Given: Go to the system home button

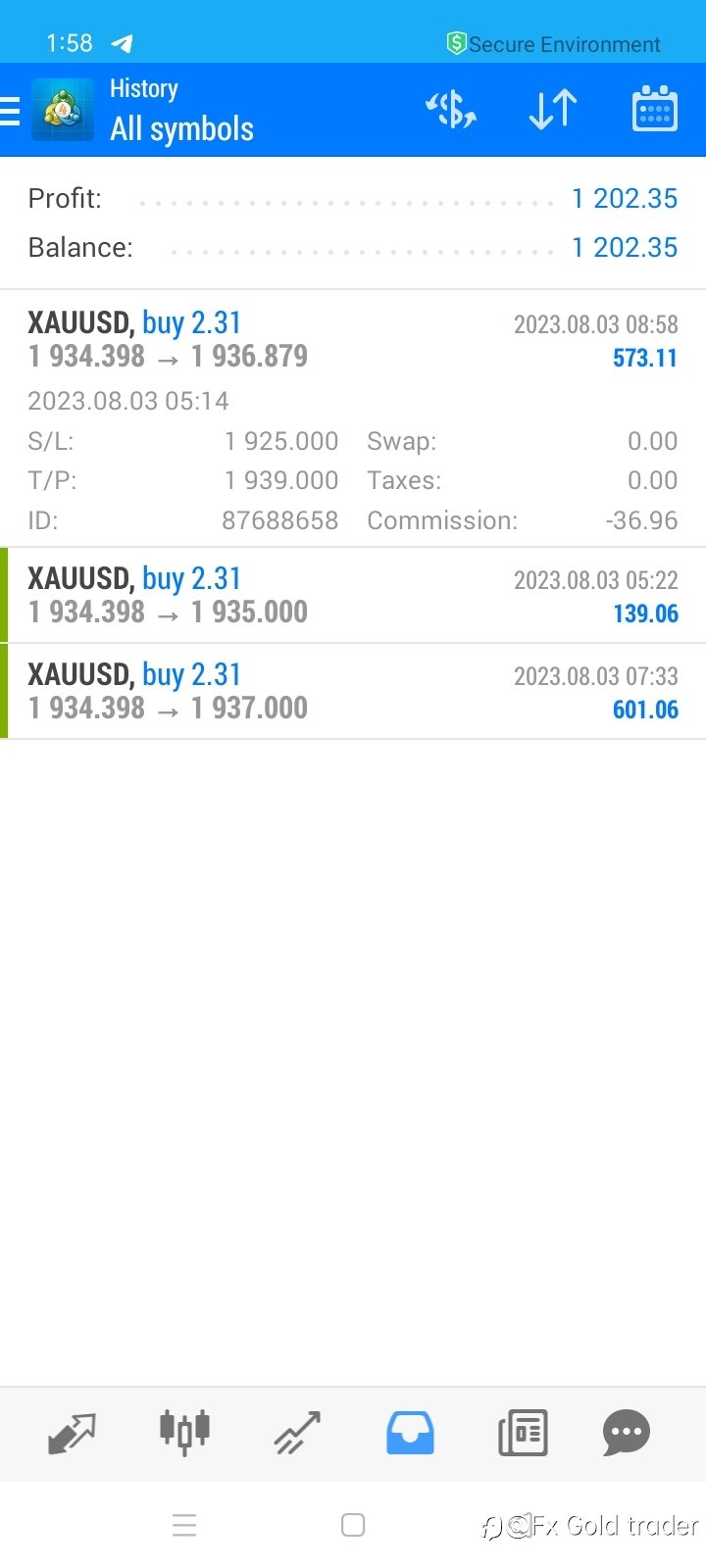Looking at the screenshot, I should (x=353, y=1525).
